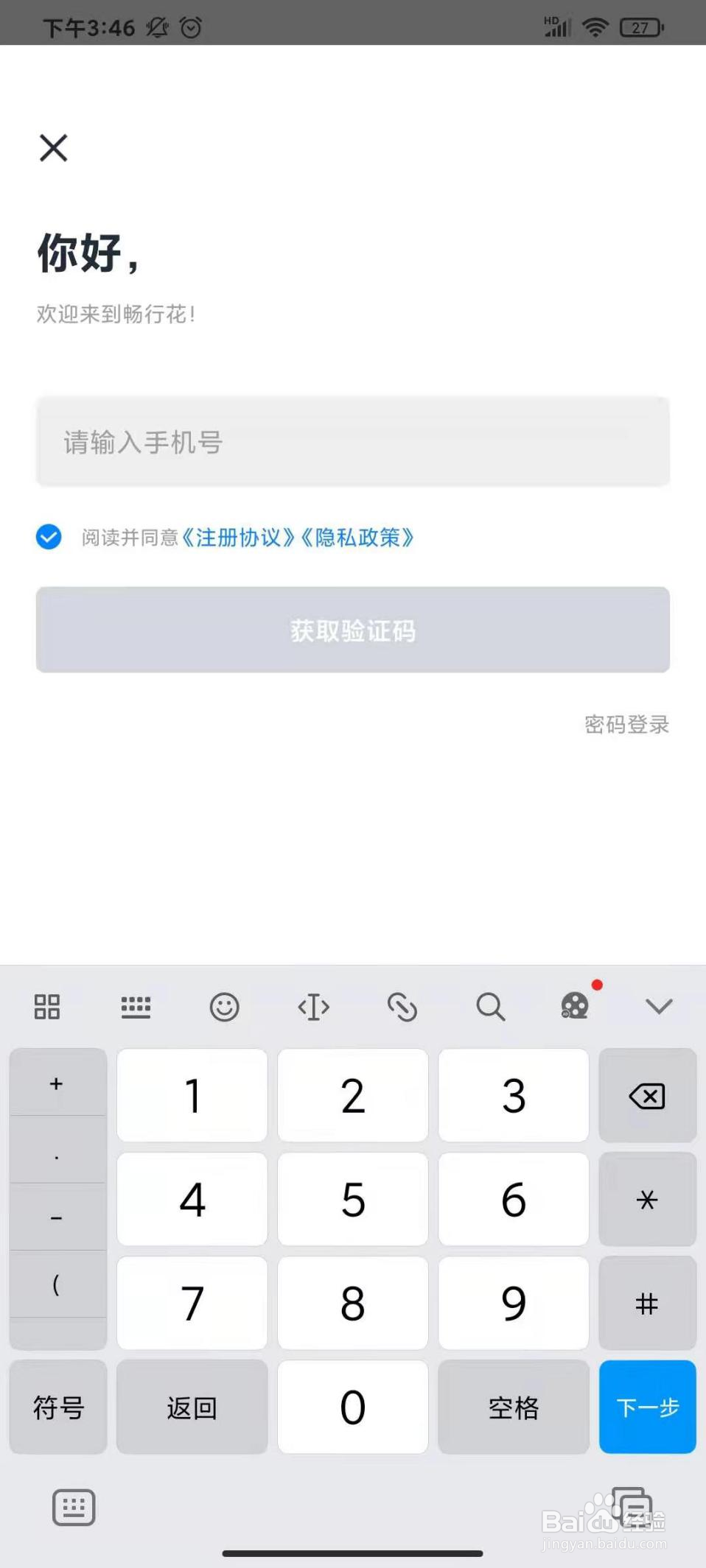Open the clipboard icon in keyboard toolbar

pos(402,1006)
